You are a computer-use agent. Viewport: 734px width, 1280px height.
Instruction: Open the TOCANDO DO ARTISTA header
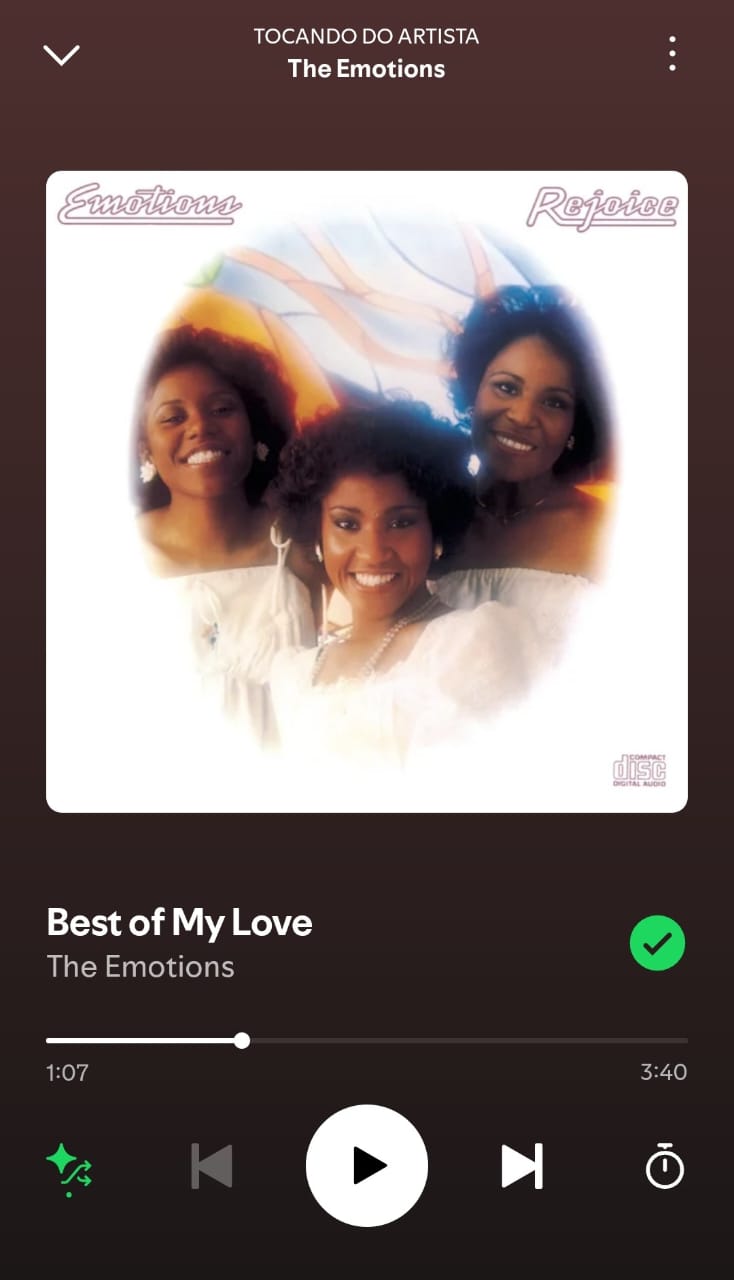point(366,36)
